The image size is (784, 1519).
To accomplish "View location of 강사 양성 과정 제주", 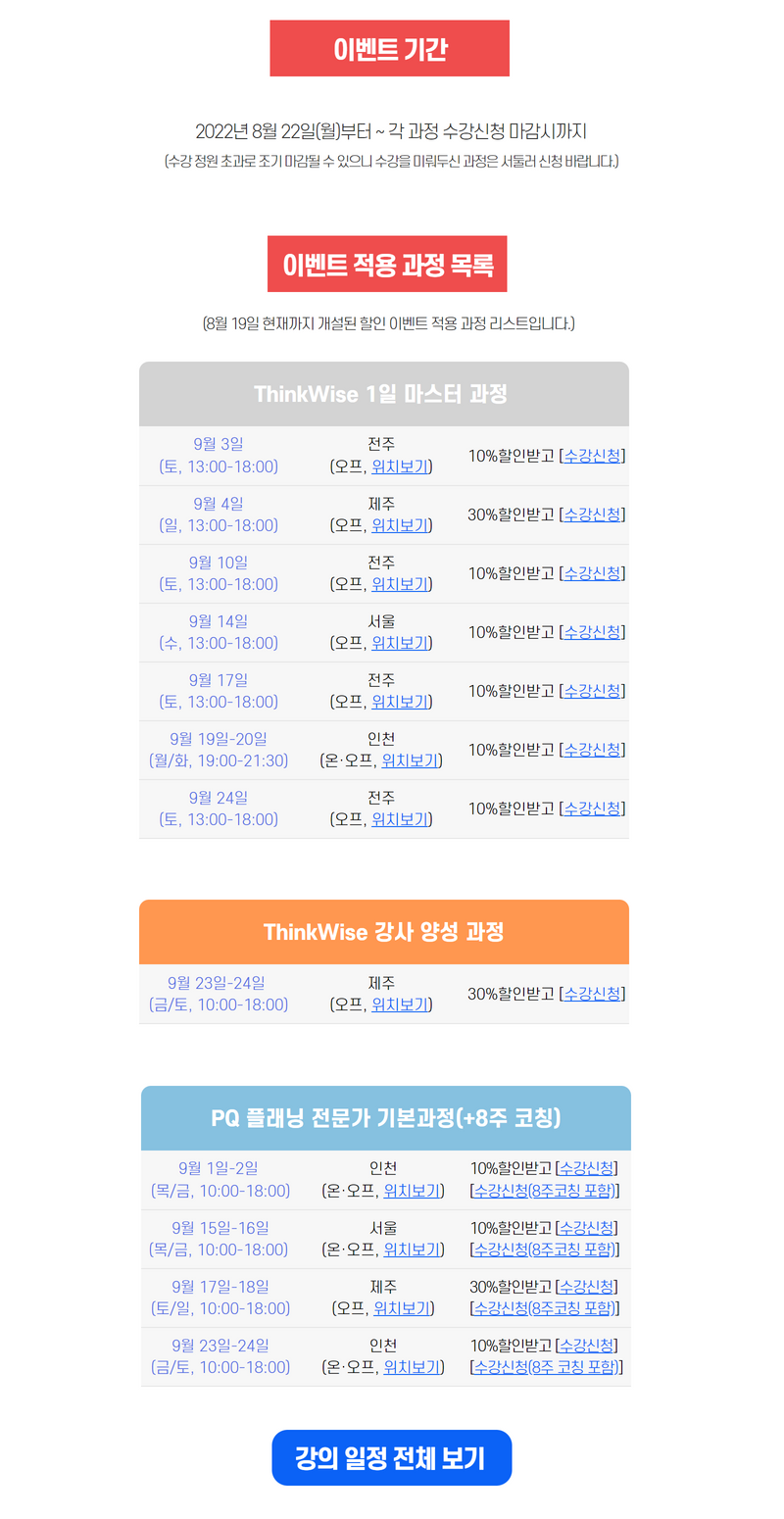I will pos(400,1004).
